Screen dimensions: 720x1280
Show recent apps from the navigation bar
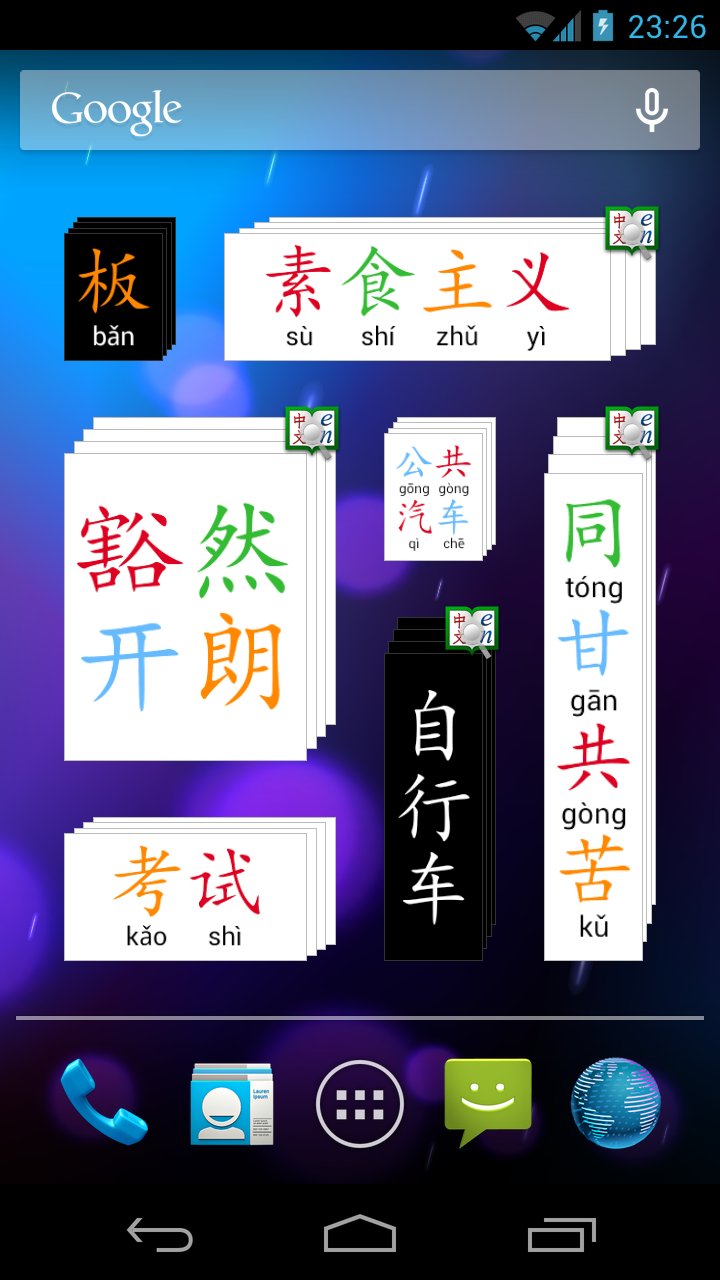(561, 1235)
